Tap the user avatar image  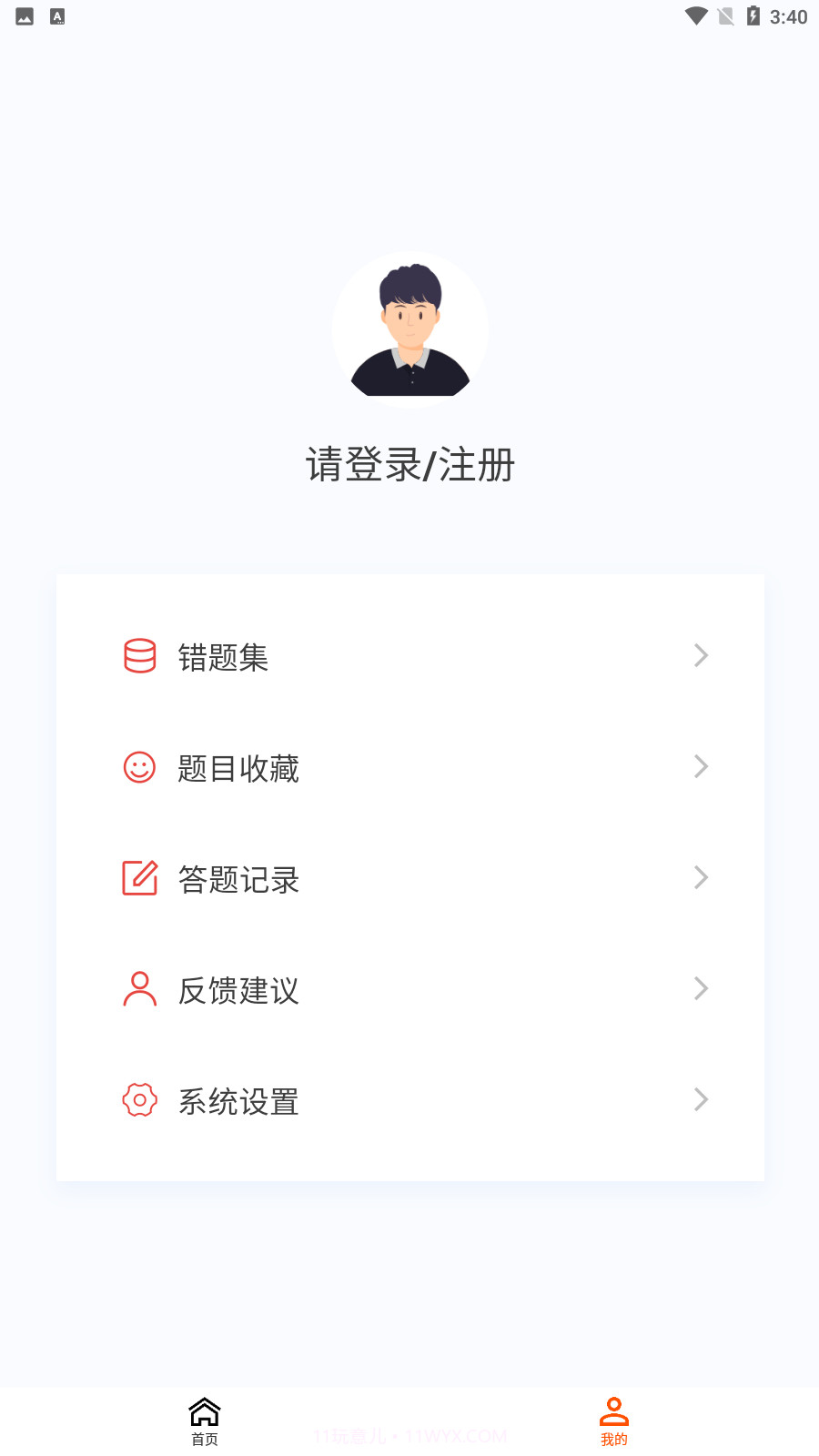coord(410,329)
